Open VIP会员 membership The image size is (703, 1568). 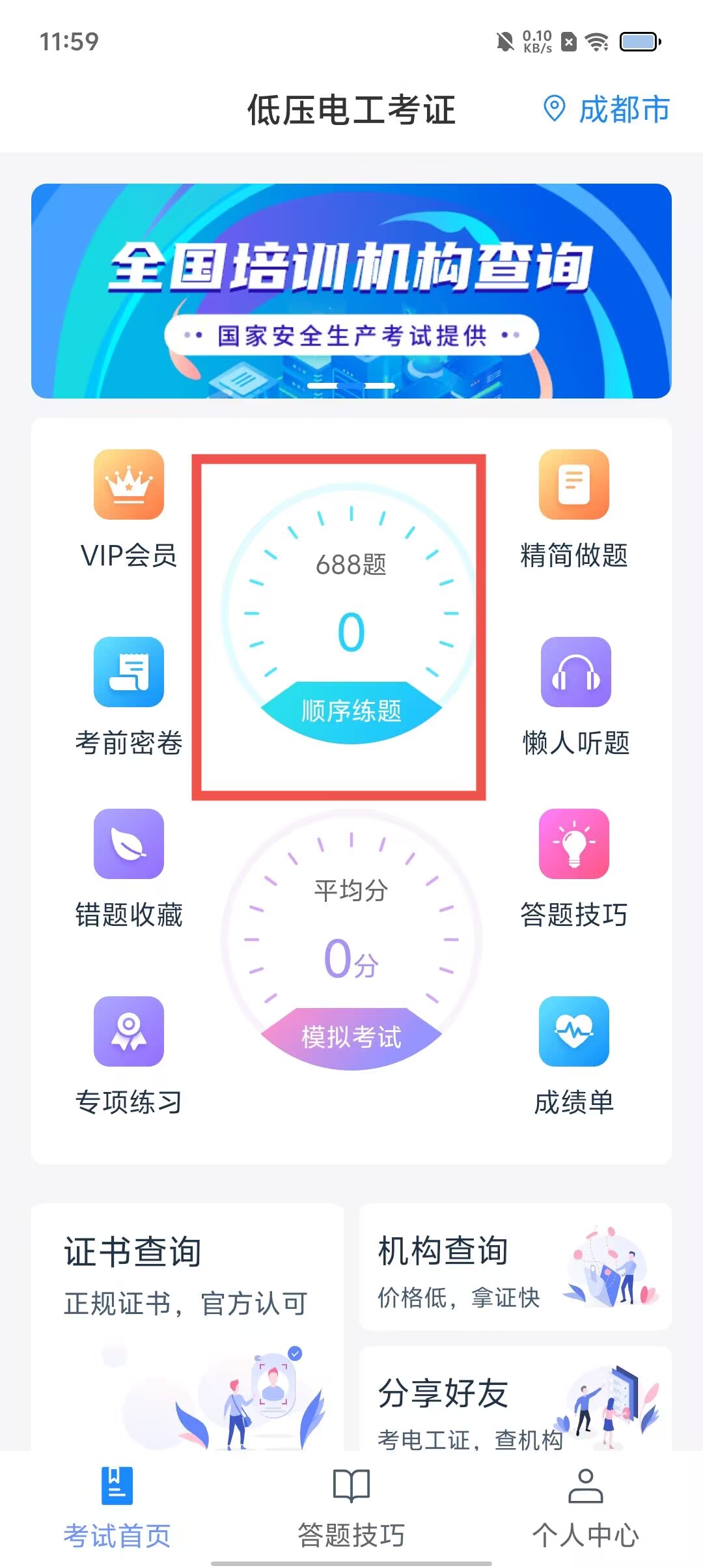coord(129,509)
